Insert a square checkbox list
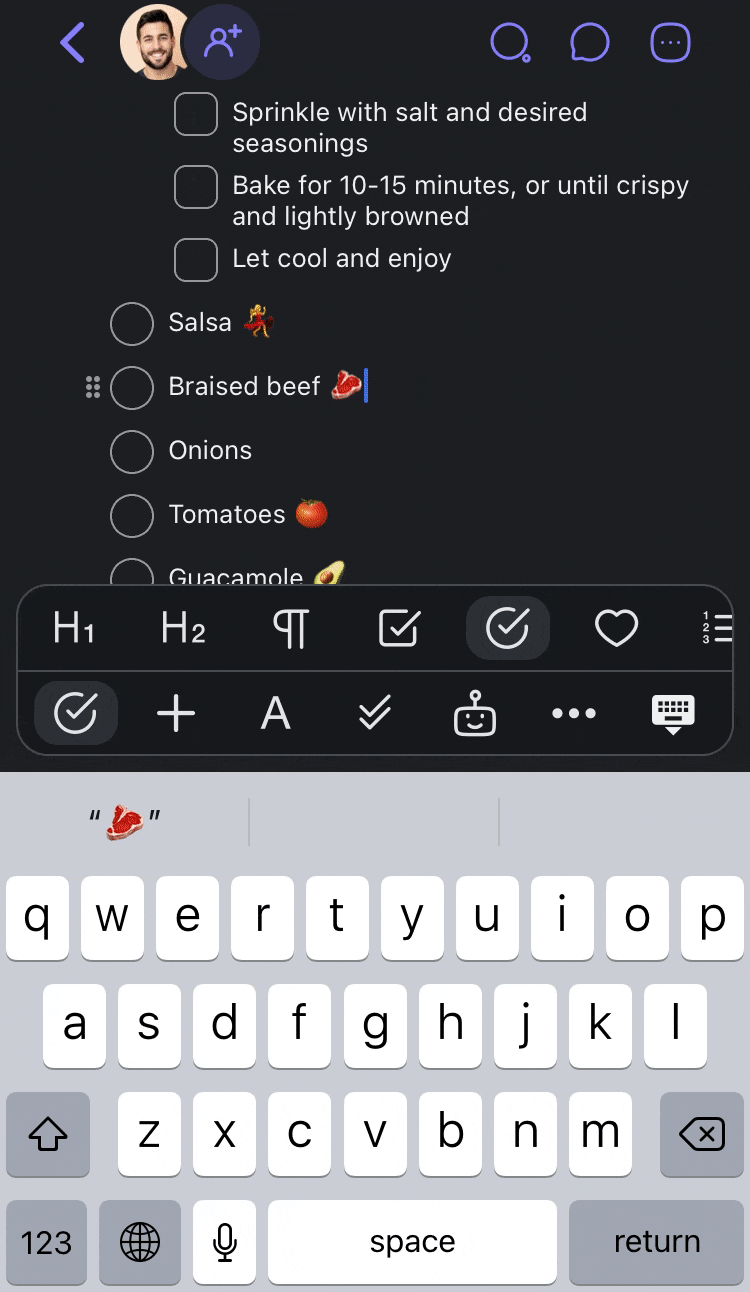The width and height of the screenshot is (750, 1292). (399, 628)
